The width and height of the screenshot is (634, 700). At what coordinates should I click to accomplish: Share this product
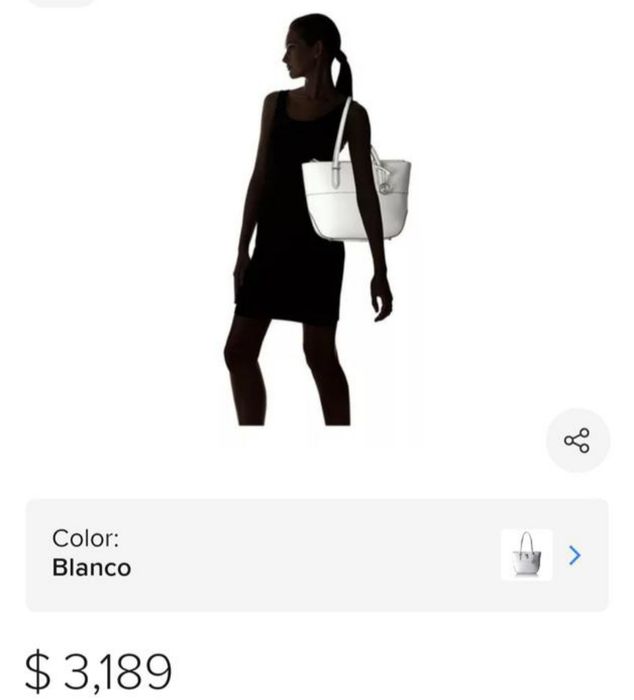577,440
